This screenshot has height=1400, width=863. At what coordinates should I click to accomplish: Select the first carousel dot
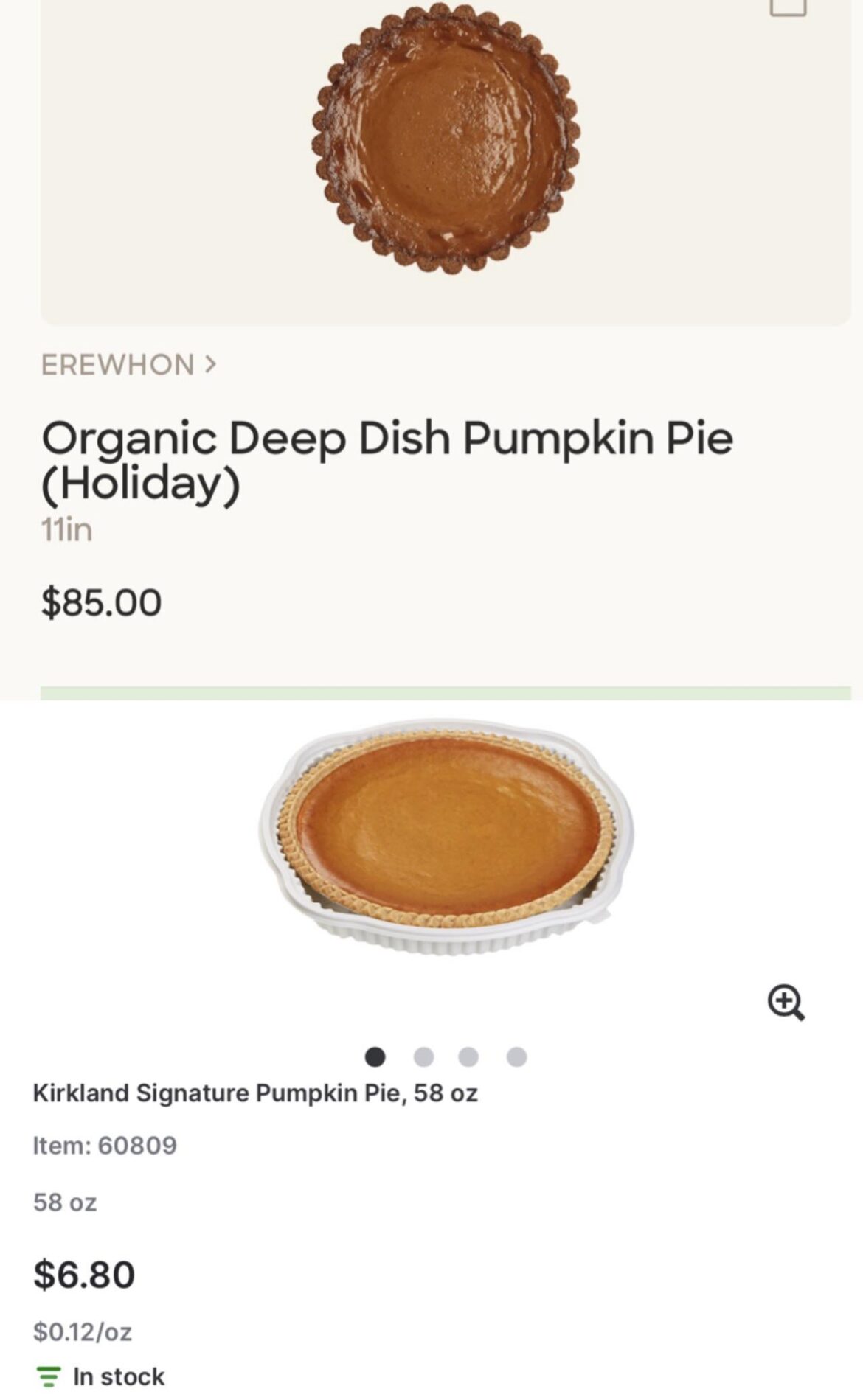click(x=375, y=1056)
